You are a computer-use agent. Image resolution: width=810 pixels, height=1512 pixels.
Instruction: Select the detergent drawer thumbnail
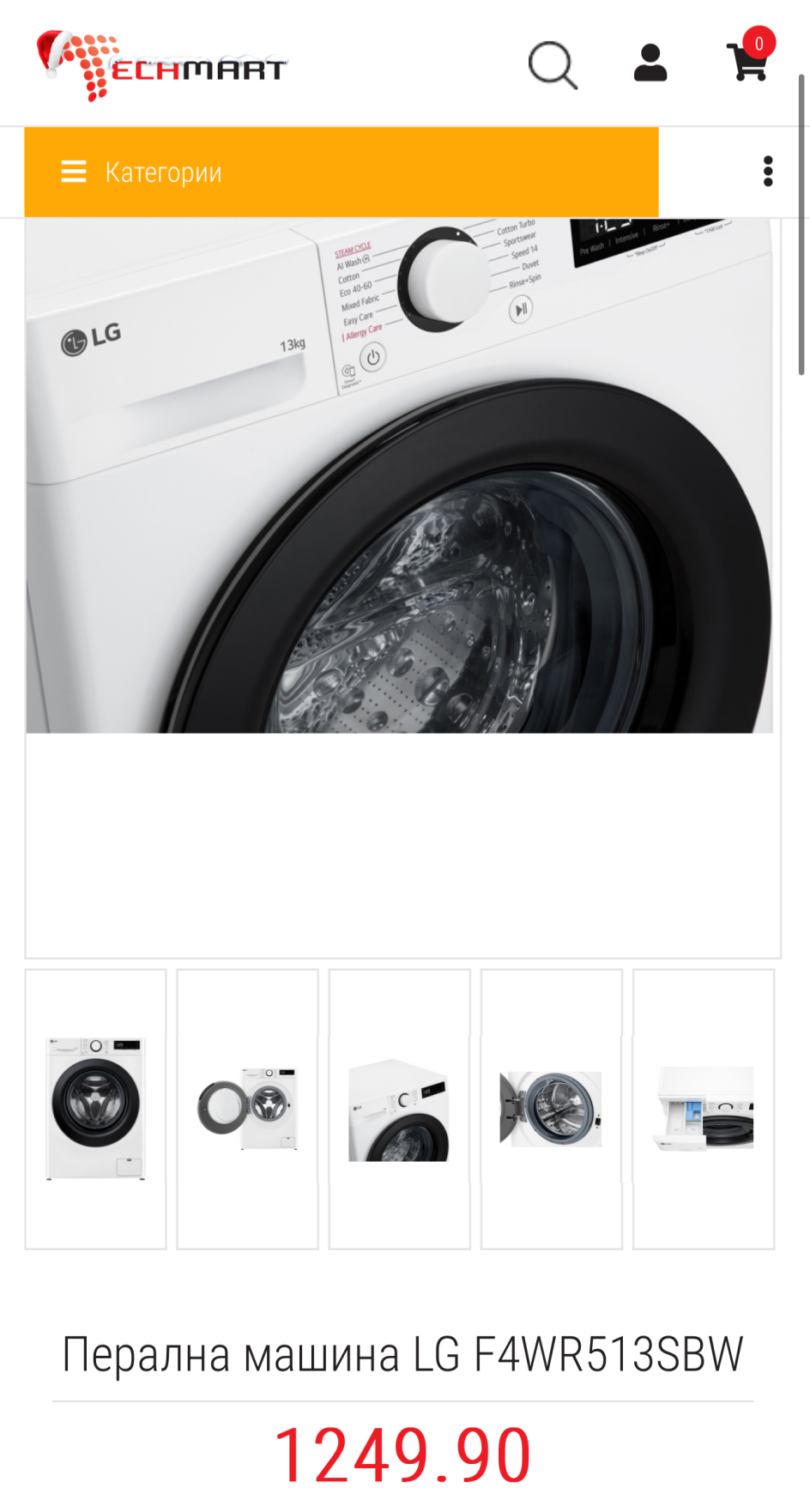[703, 1109]
